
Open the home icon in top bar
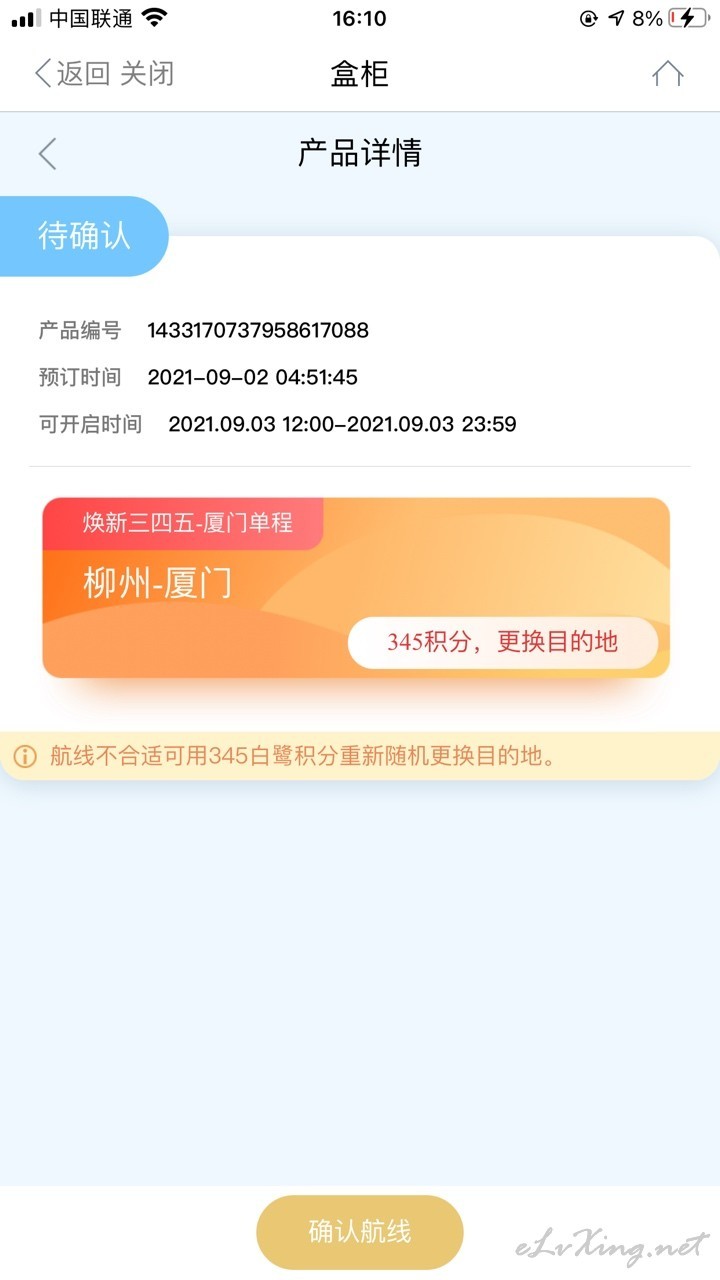(x=667, y=73)
